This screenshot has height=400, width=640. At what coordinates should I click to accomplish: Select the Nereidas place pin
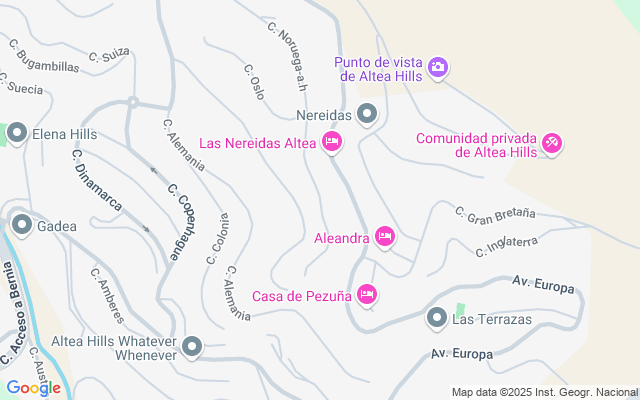pyautogui.click(x=367, y=113)
